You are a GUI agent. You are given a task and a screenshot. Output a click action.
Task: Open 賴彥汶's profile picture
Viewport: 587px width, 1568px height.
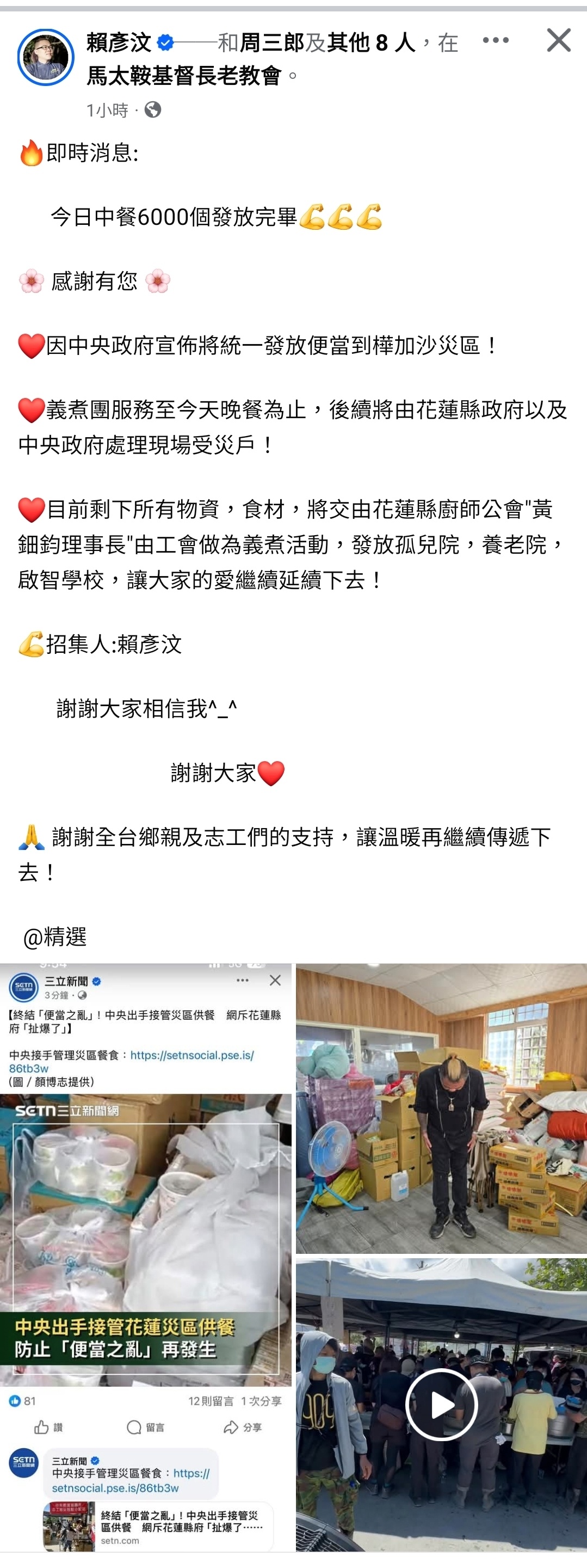pyautogui.click(x=46, y=57)
